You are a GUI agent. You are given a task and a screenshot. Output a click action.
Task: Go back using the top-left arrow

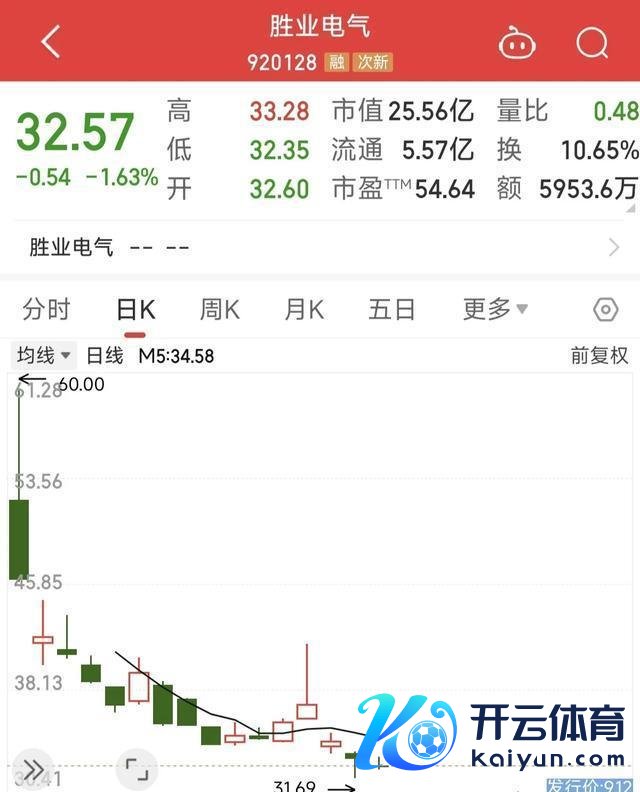coord(51,42)
